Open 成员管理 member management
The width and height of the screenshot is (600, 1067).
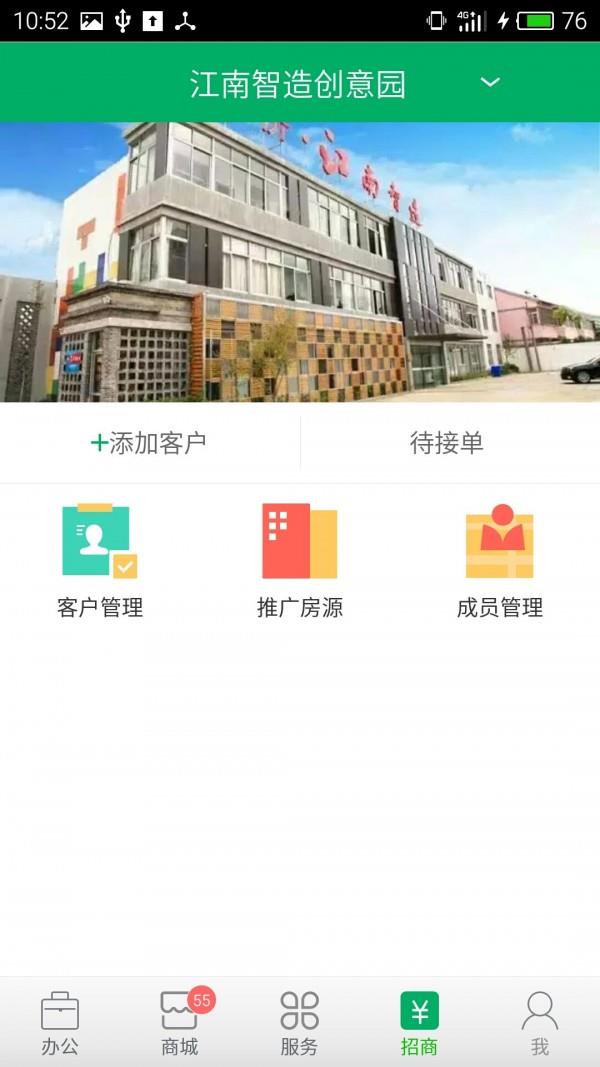(499, 561)
